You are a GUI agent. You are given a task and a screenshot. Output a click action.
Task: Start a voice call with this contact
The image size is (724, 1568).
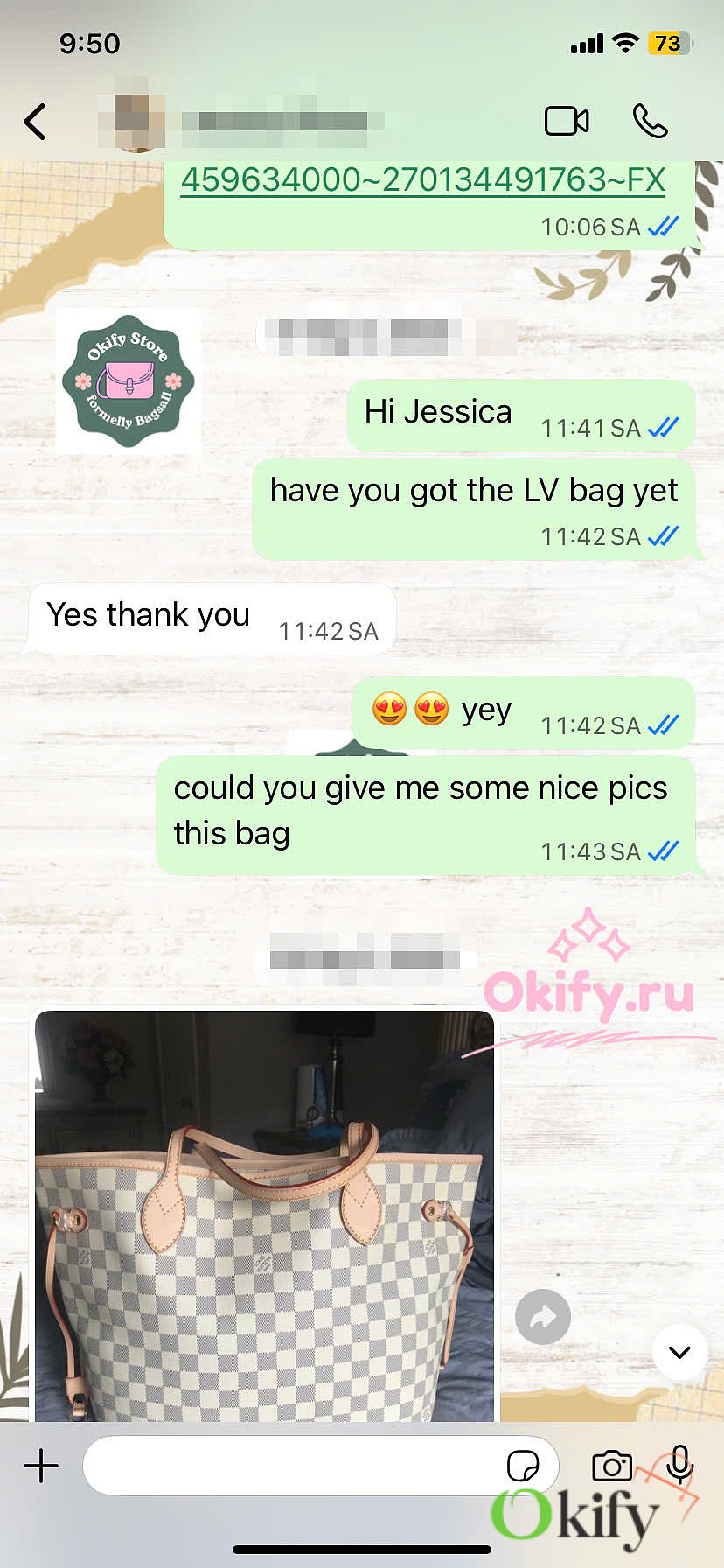650,121
